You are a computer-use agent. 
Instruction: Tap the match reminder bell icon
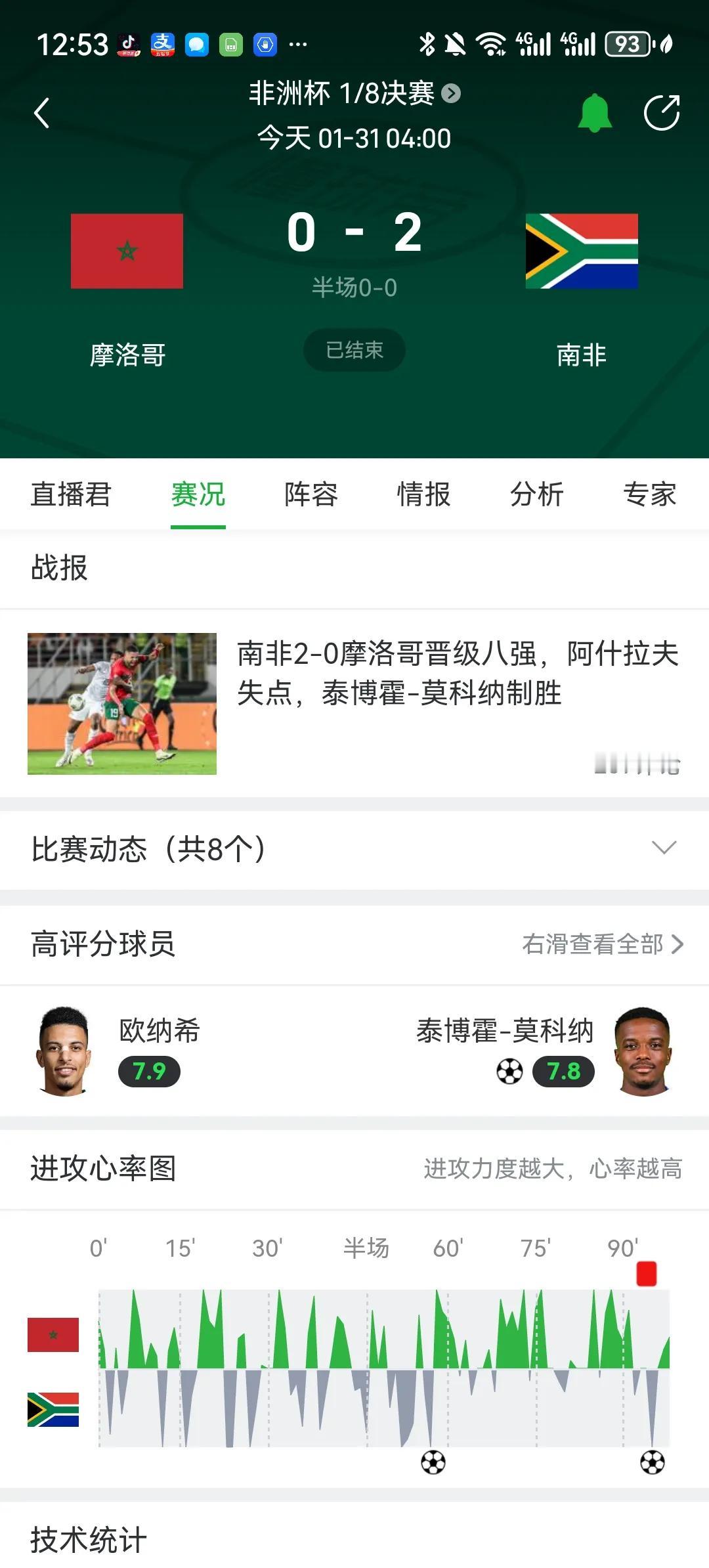596,112
